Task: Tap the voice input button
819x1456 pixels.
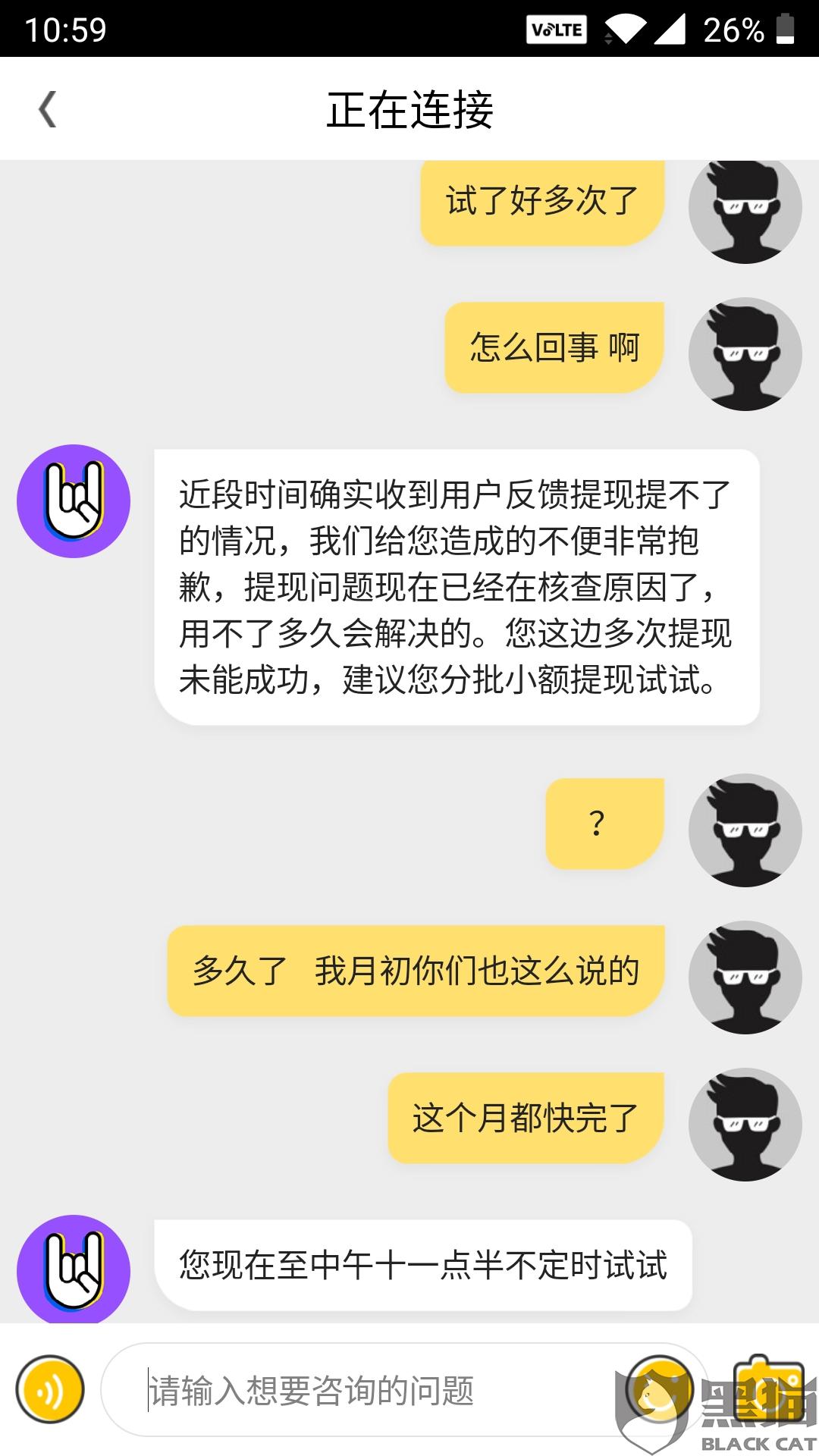Action: (x=51, y=1389)
